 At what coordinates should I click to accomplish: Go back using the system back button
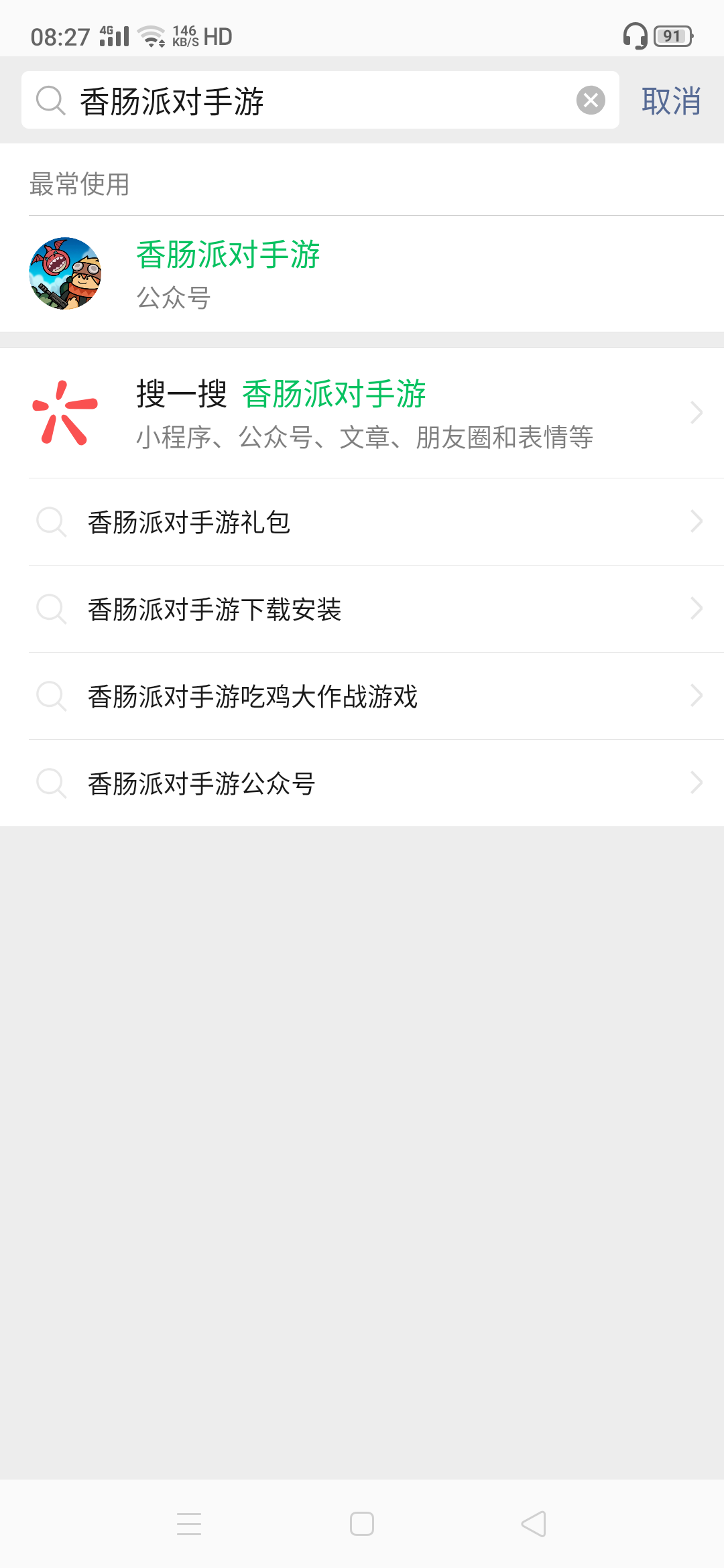534,1524
